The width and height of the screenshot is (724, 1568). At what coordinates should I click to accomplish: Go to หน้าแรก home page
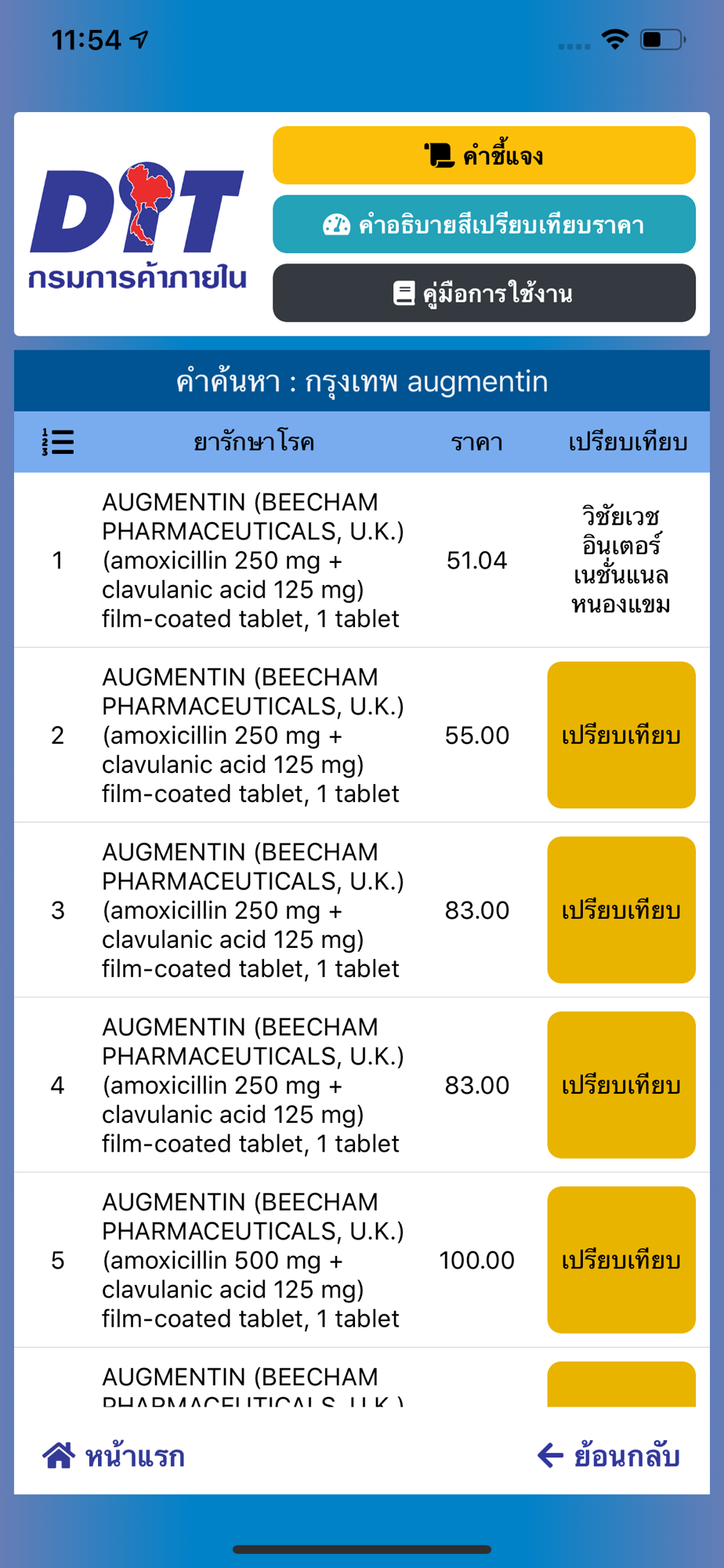114,1456
